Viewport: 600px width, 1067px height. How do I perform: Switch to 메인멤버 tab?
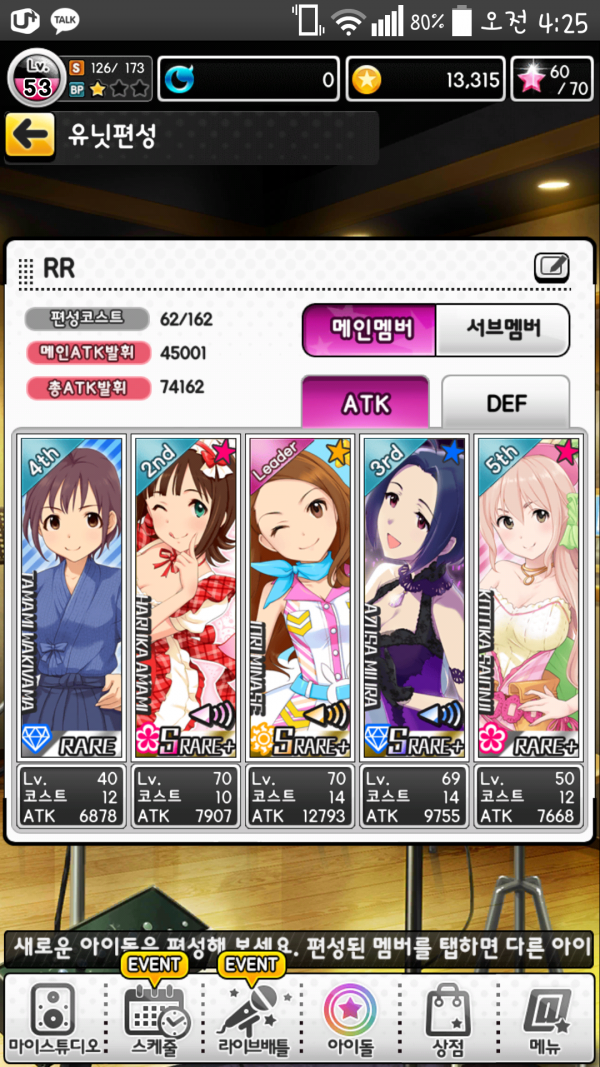(x=369, y=329)
